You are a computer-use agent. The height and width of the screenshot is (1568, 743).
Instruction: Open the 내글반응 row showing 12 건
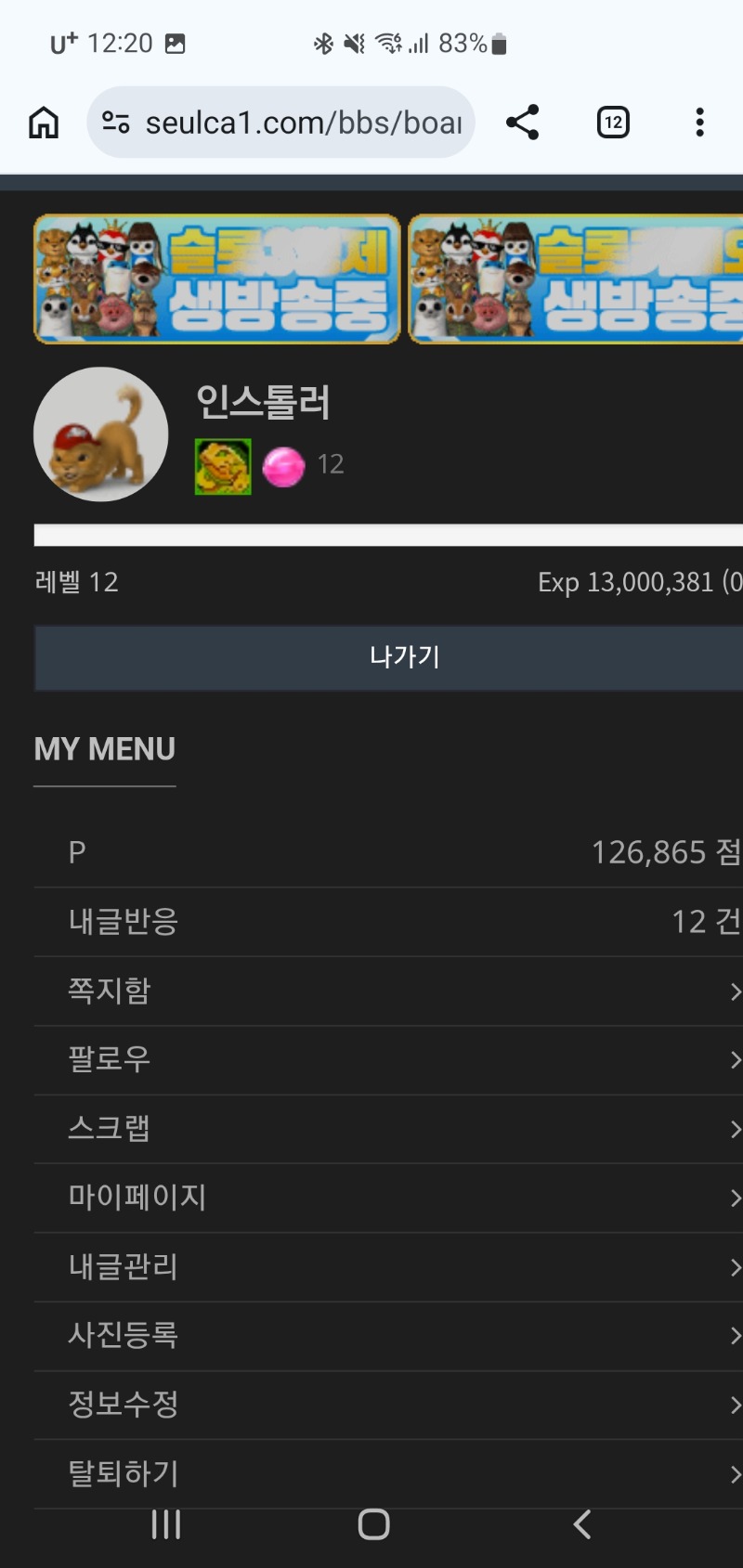tap(388, 922)
